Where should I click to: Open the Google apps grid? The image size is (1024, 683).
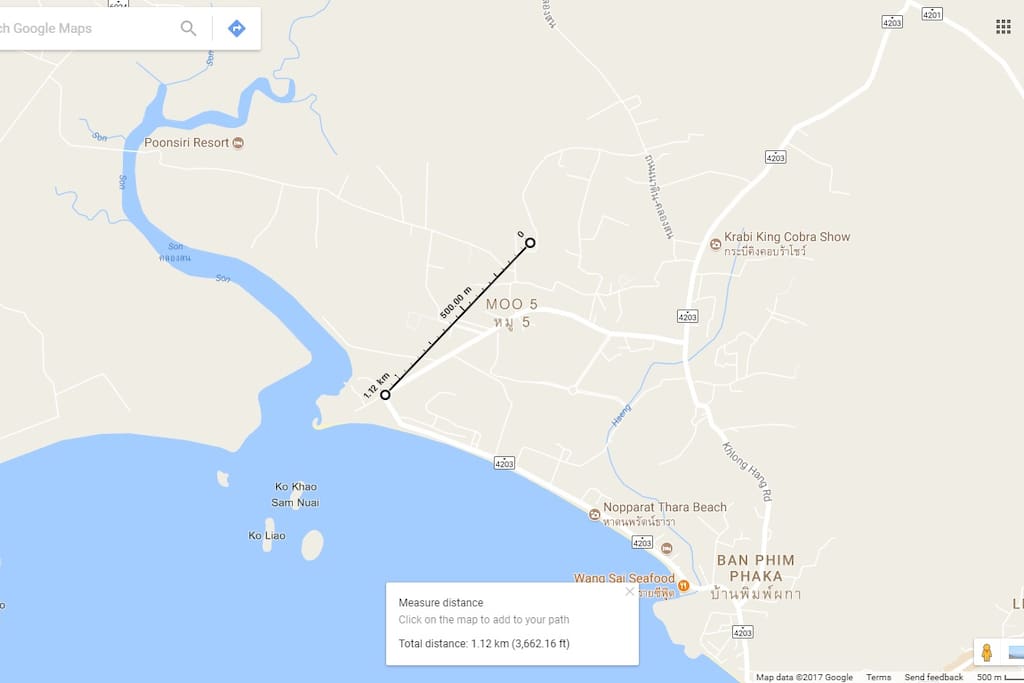coord(1003,26)
